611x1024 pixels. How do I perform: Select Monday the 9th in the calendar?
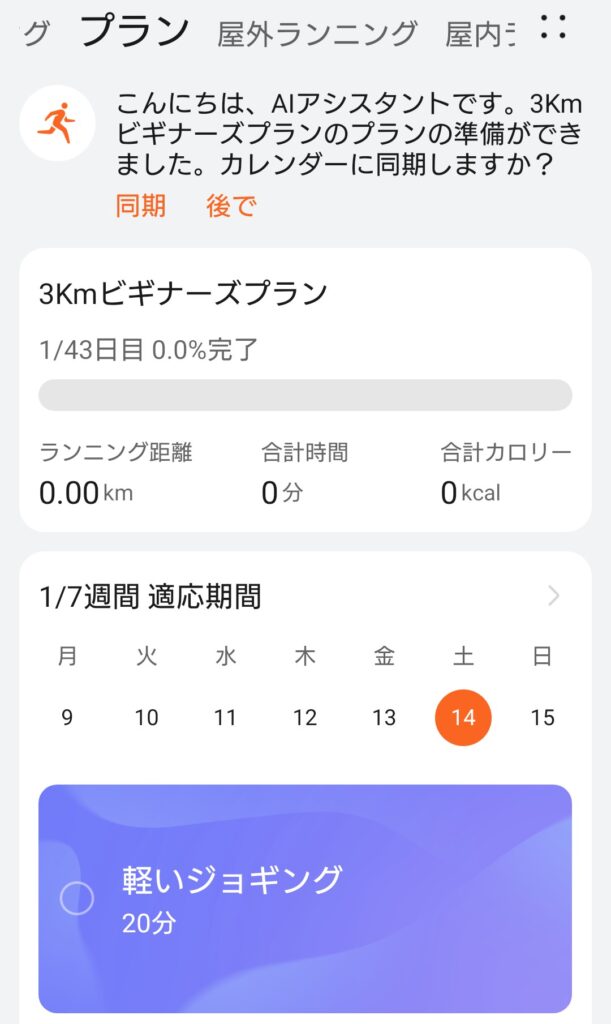[x=67, y=717]
